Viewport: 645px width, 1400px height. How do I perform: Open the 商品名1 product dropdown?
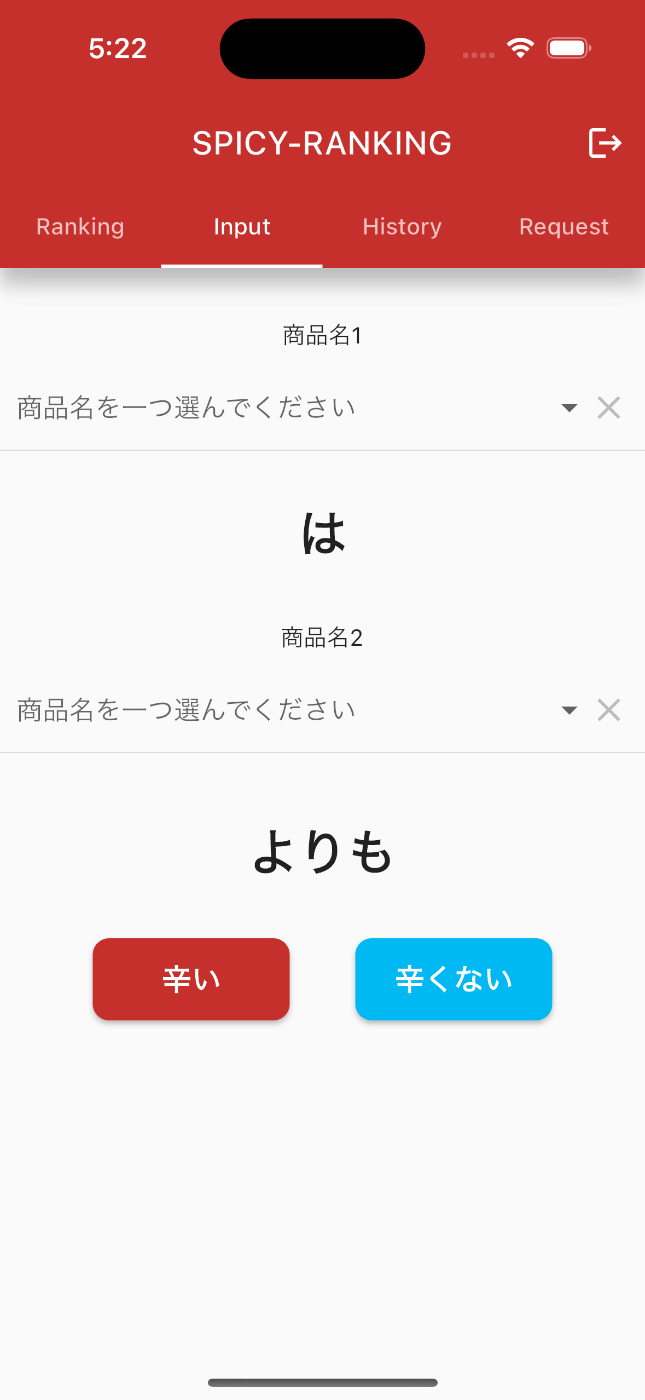tap(290, 408)
